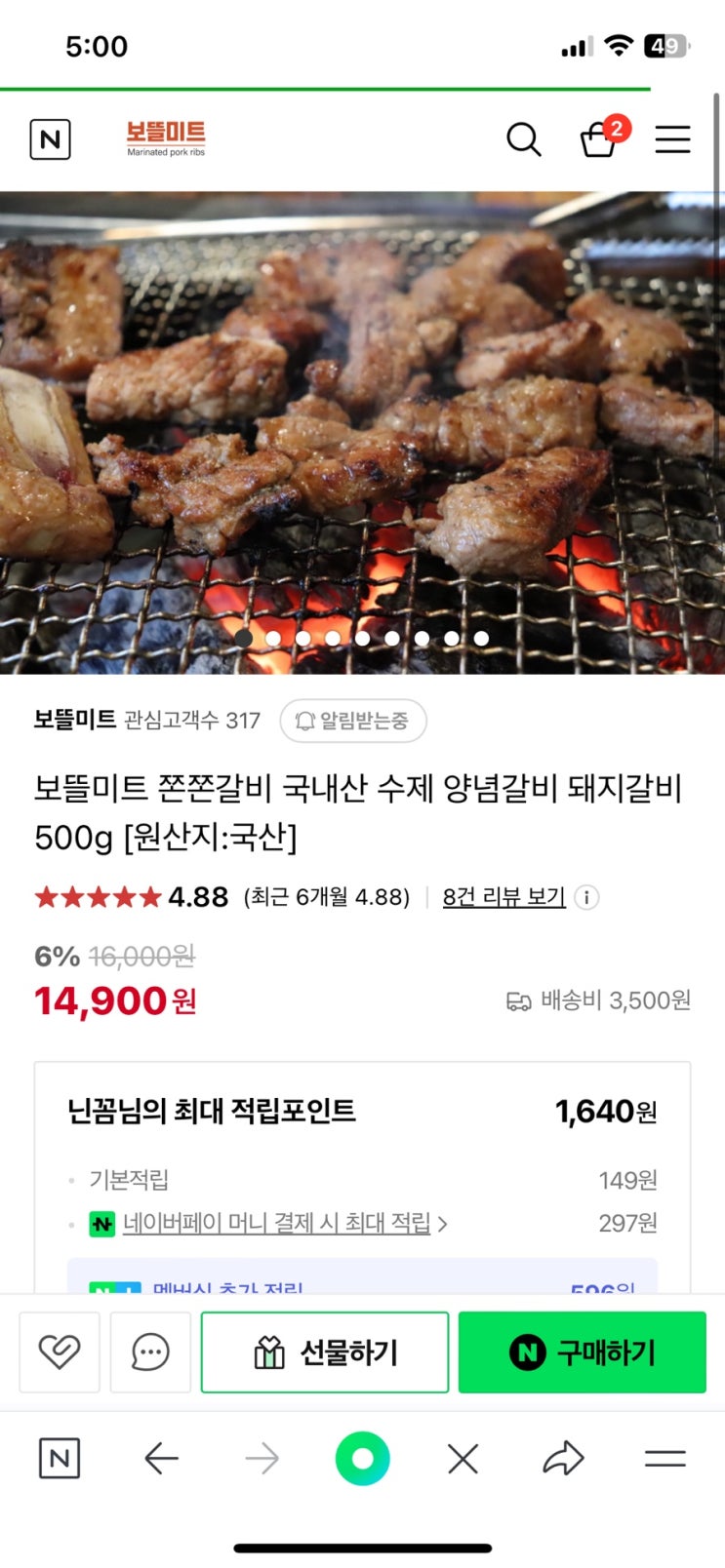The width and height of the screenshot is (725, 1568).
Task: Open the search magnifier in header
Action: [523, 140]
